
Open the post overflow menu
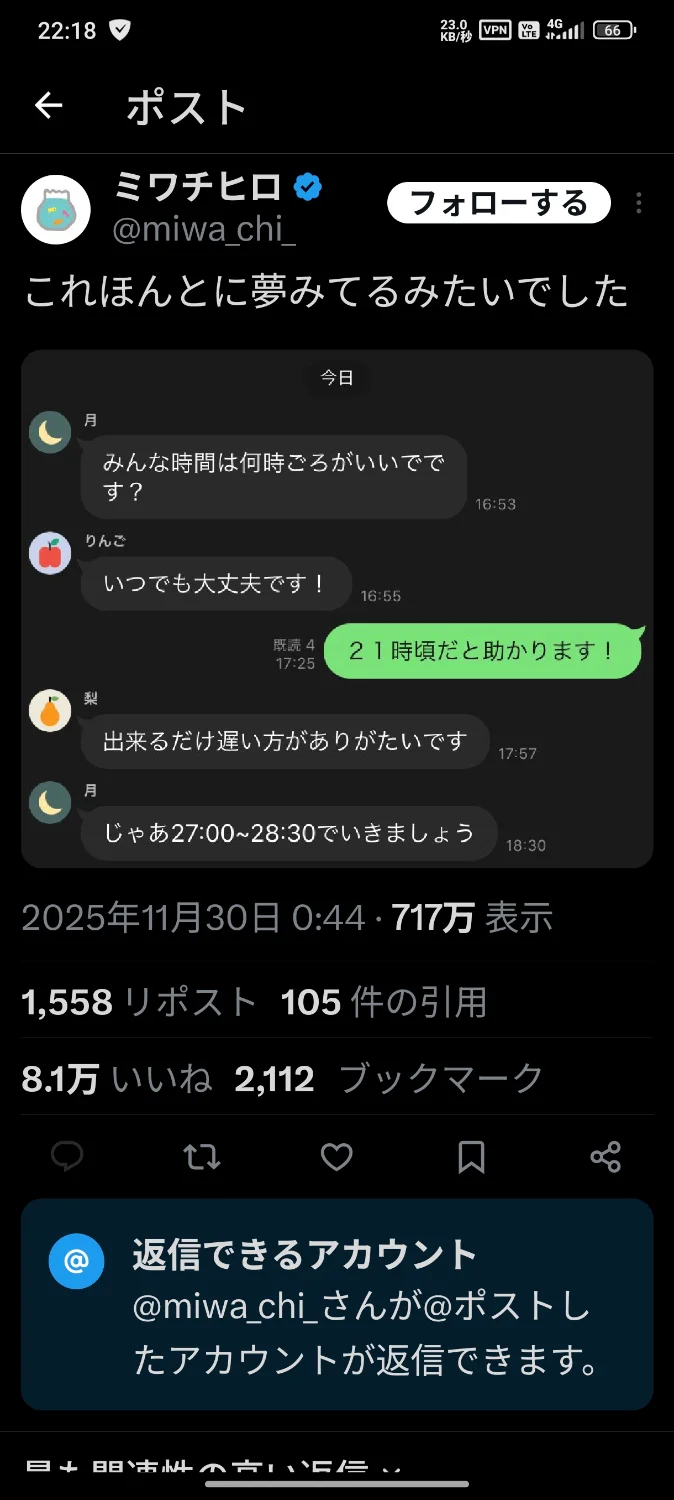pyautogui.click(x=638, y=204)
